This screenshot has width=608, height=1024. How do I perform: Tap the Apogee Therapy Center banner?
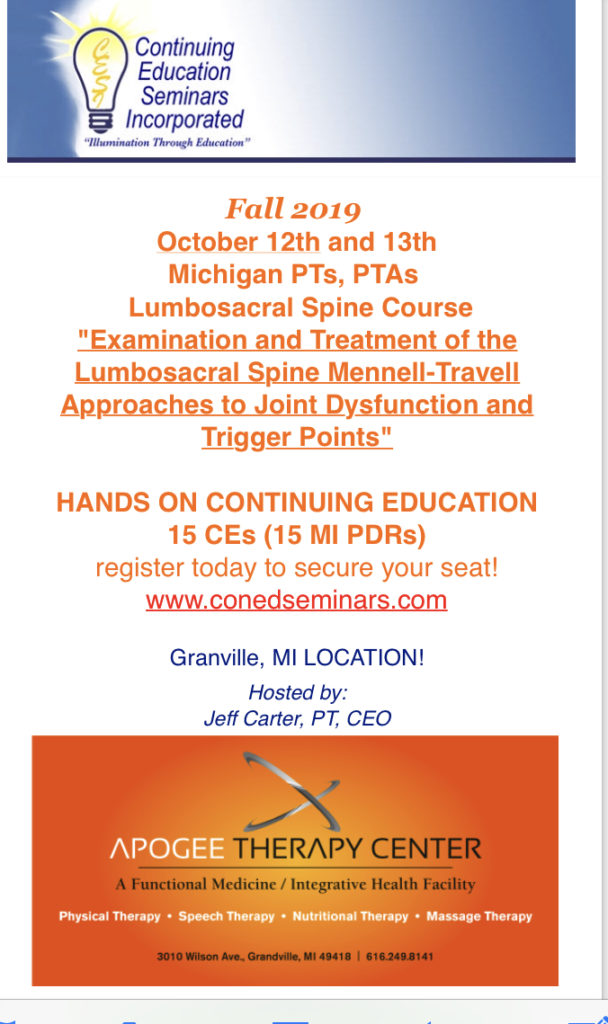point(295,860)
